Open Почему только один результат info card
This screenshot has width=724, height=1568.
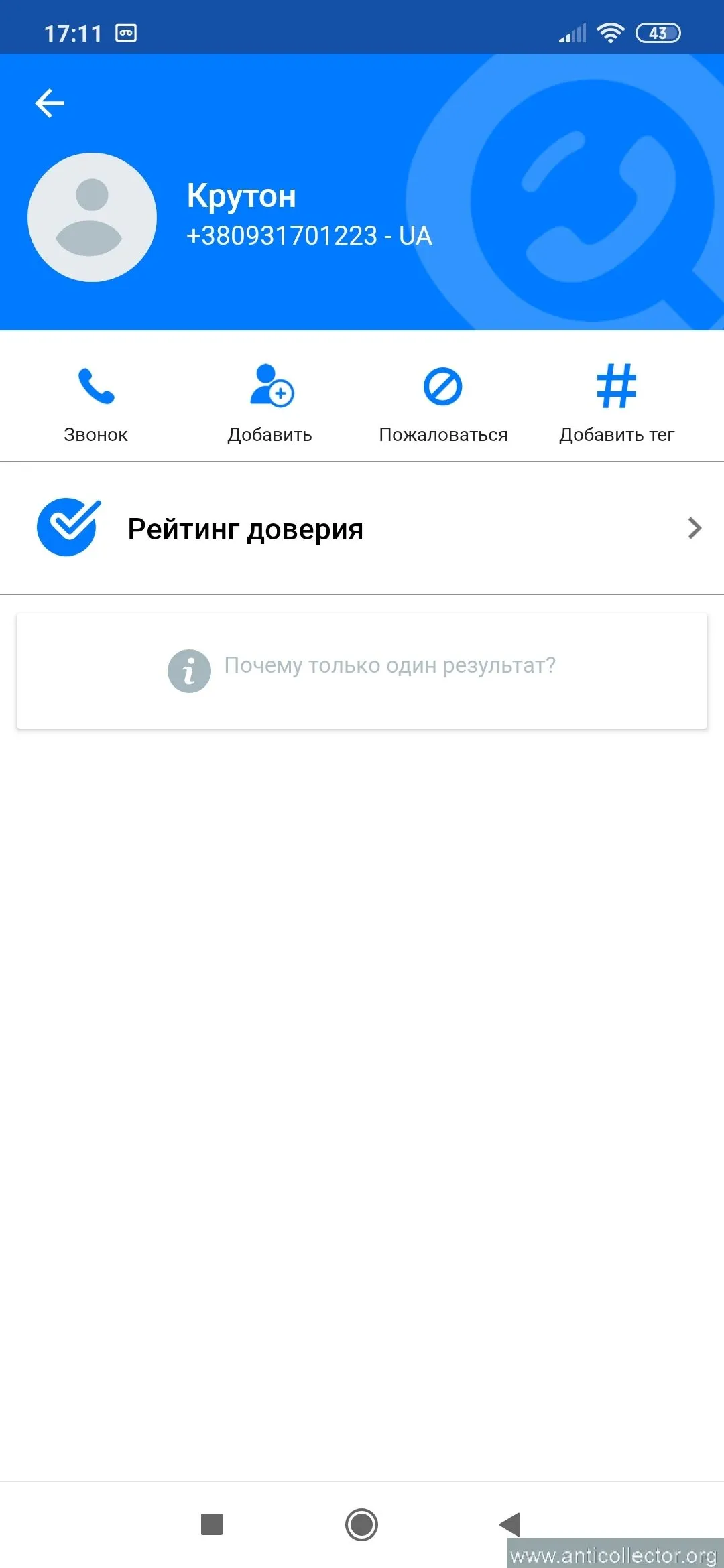coord(362,670)
